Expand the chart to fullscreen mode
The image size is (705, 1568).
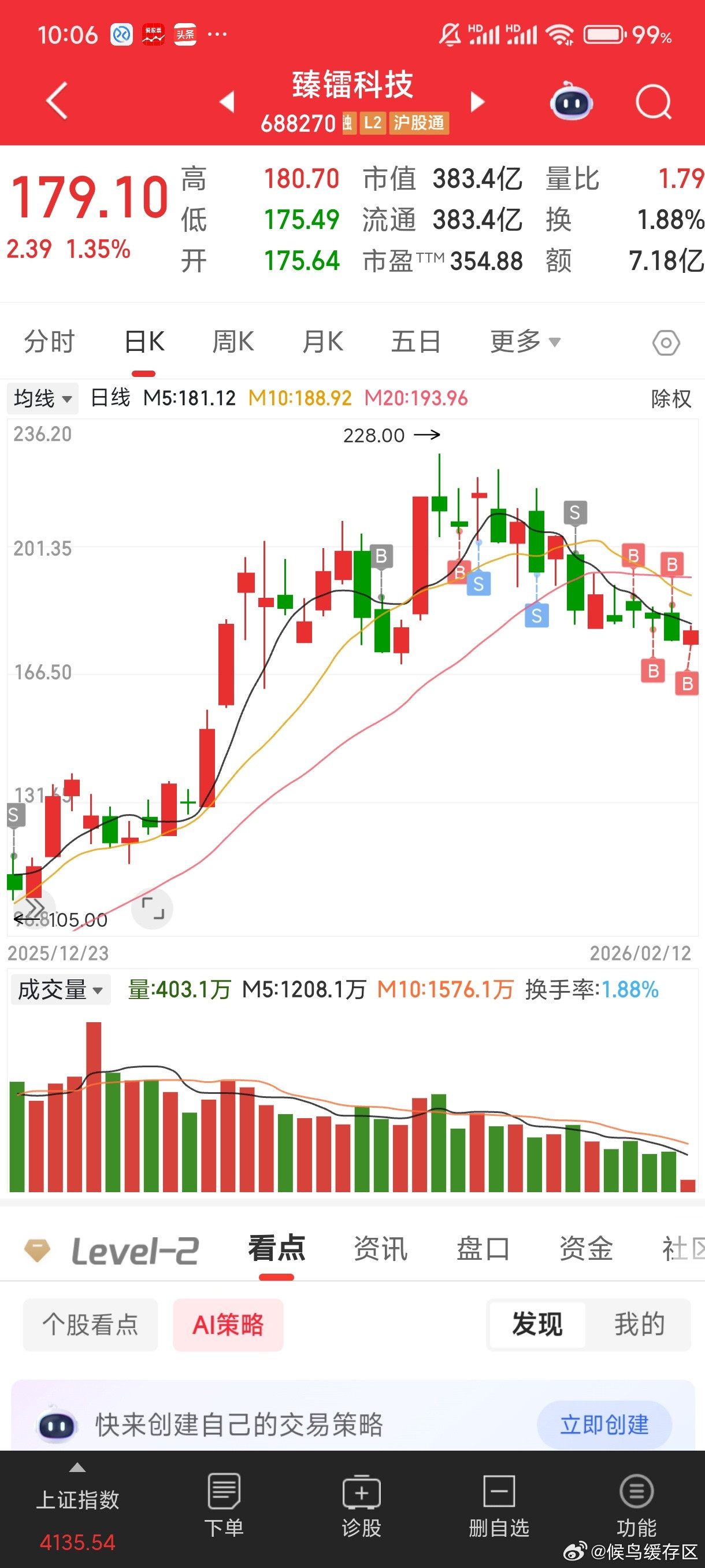[152, 908]
